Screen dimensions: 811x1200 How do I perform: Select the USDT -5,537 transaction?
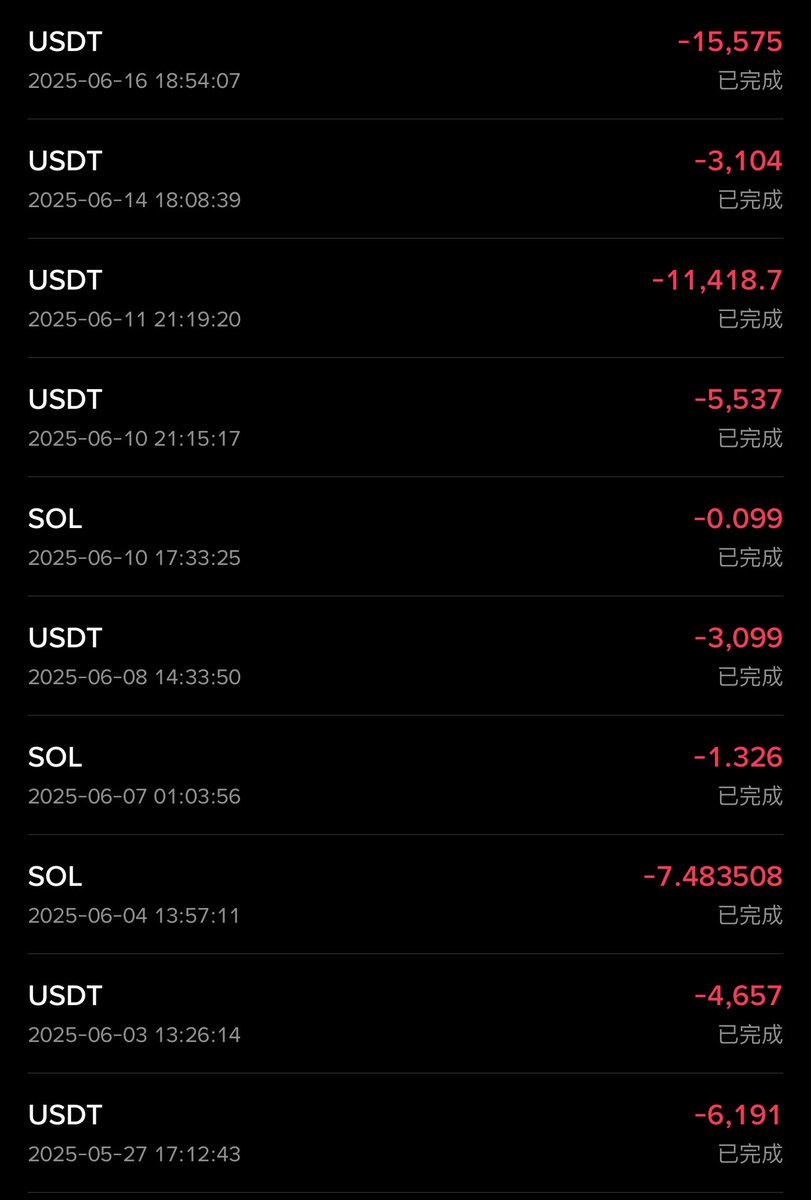(405, 417)
